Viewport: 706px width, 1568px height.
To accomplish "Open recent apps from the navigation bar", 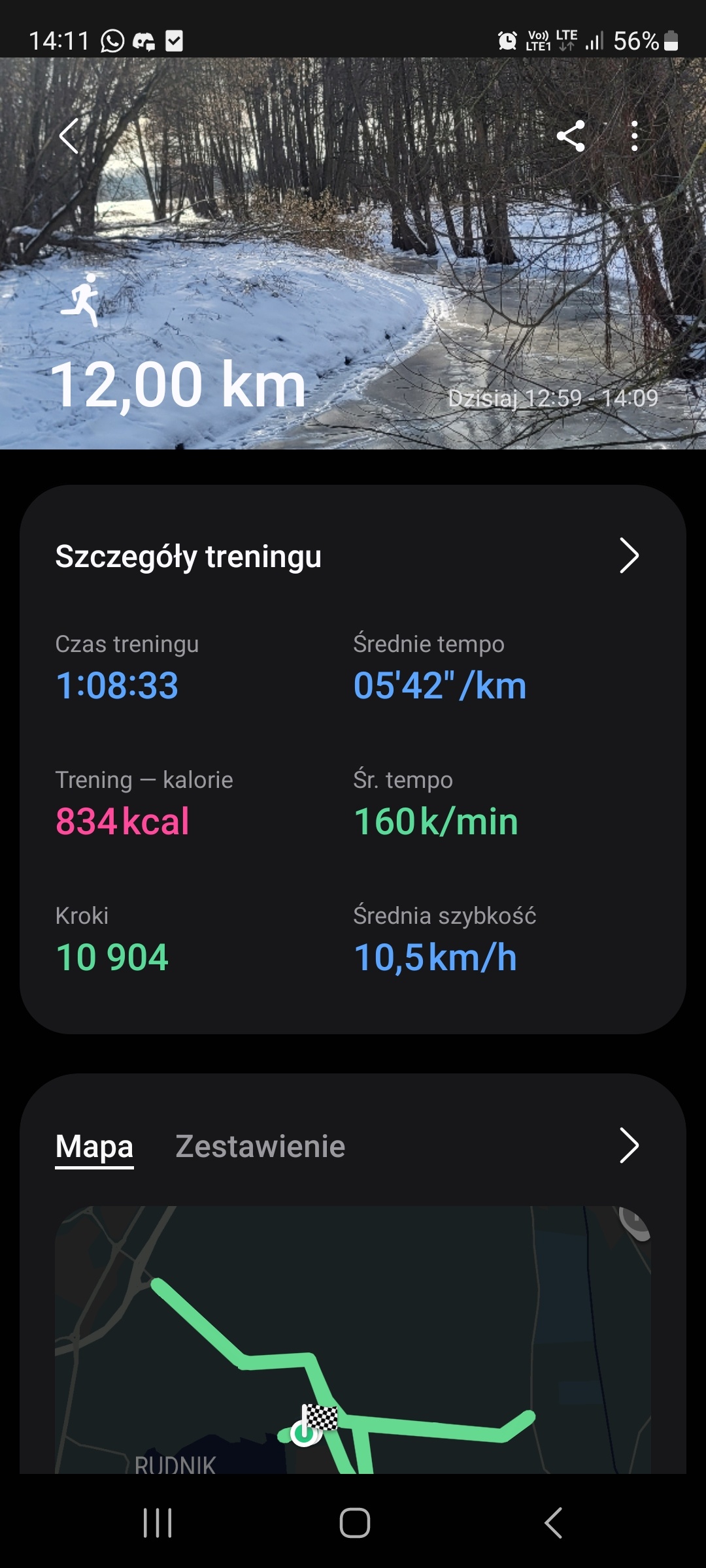I will pyautogui.click(x=158, y=1523).
